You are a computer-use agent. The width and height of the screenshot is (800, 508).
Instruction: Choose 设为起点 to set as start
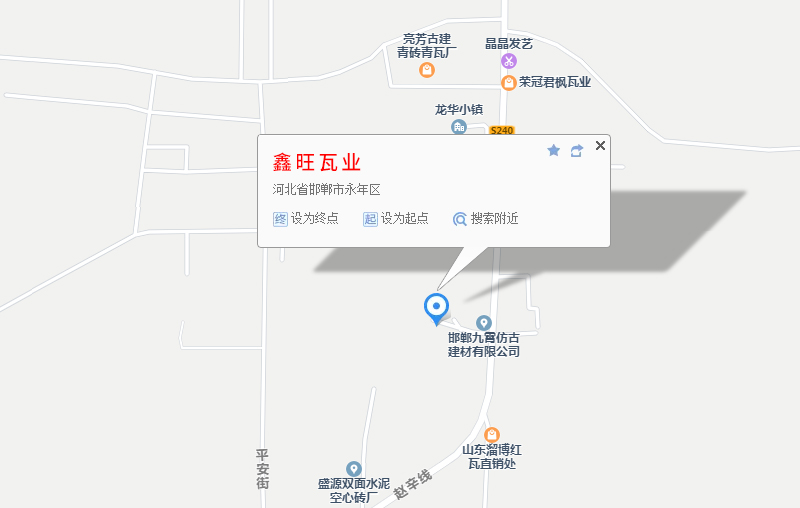pos(396,219)
